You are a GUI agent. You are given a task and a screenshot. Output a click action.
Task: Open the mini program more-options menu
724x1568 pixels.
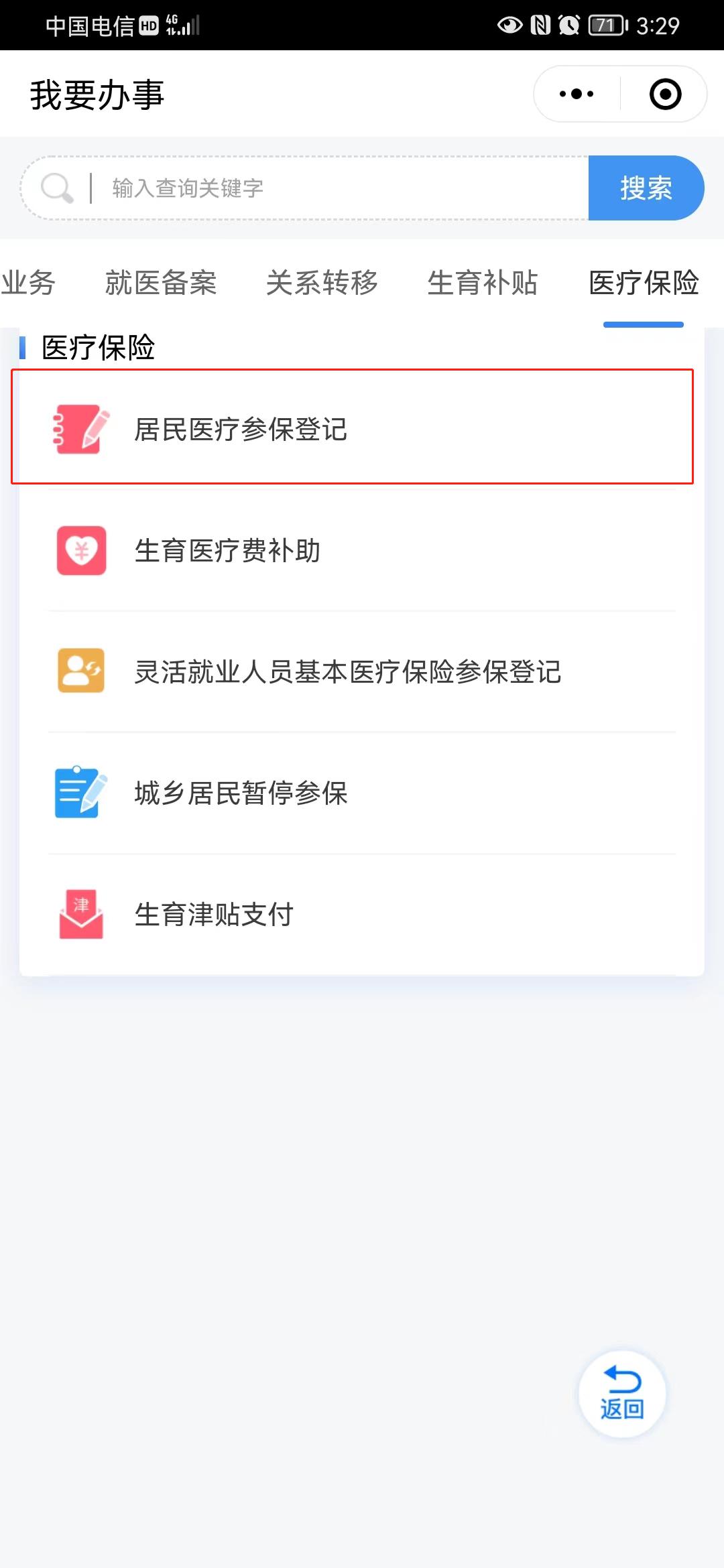click(577, 94)
